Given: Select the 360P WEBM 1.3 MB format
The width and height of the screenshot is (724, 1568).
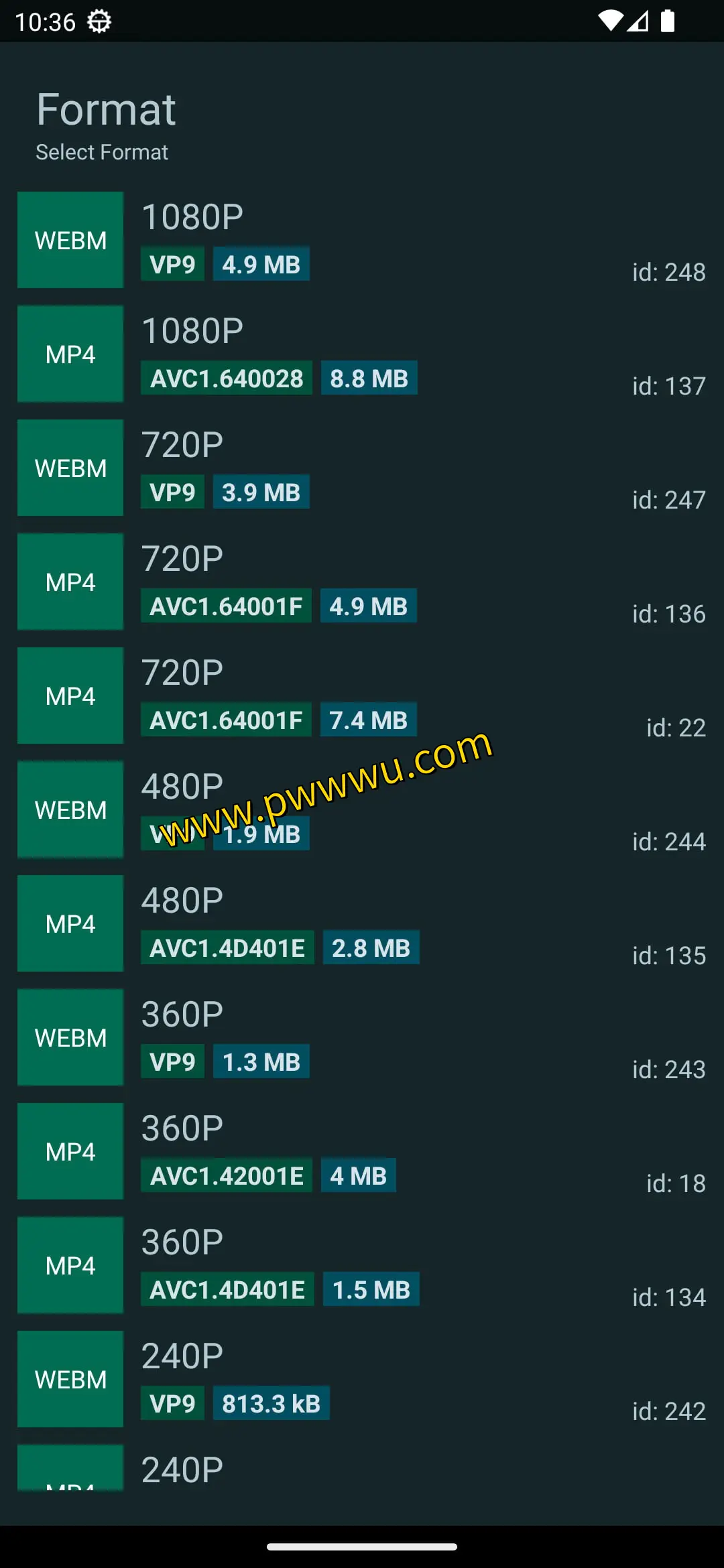Looking at the screenshot, I should point(362,1037).
